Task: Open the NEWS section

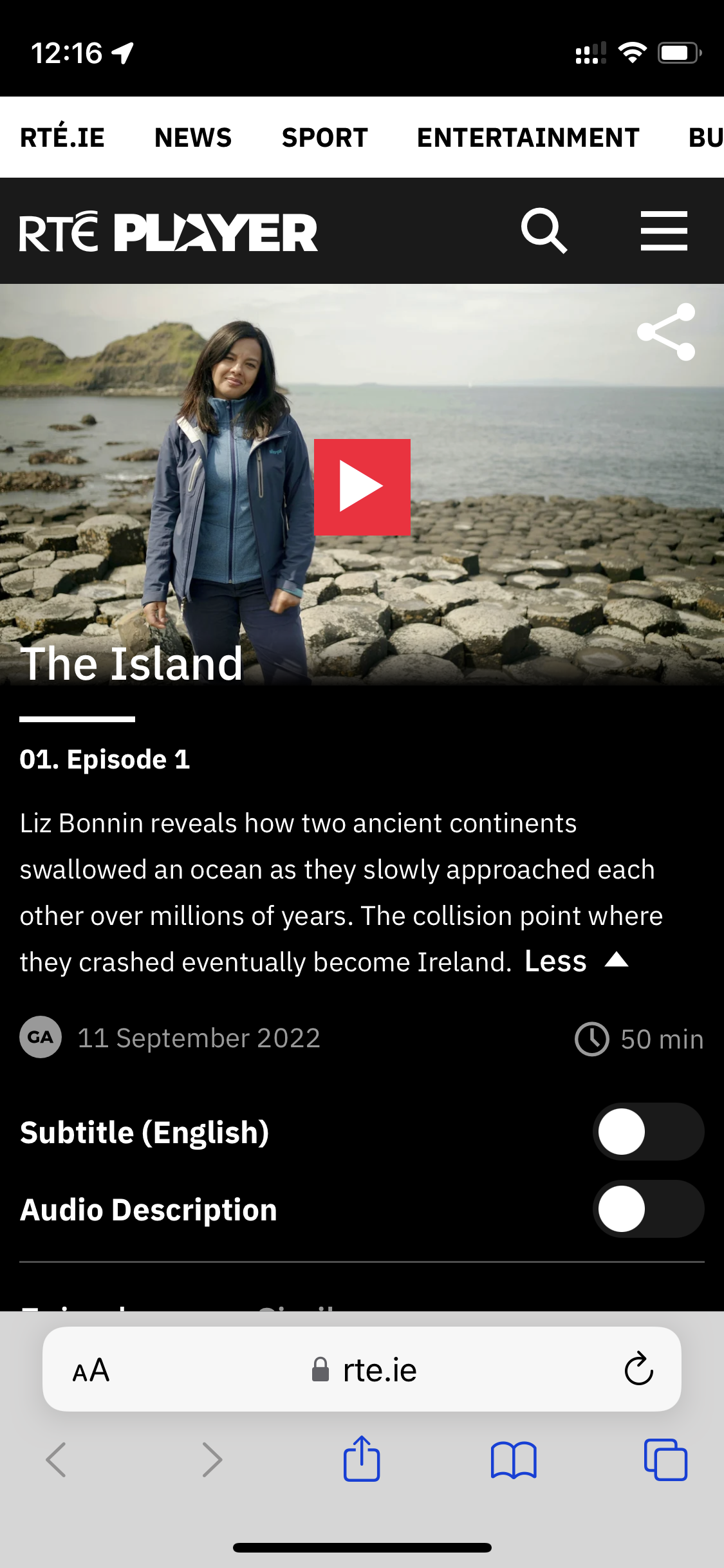Action: (193, 138)
